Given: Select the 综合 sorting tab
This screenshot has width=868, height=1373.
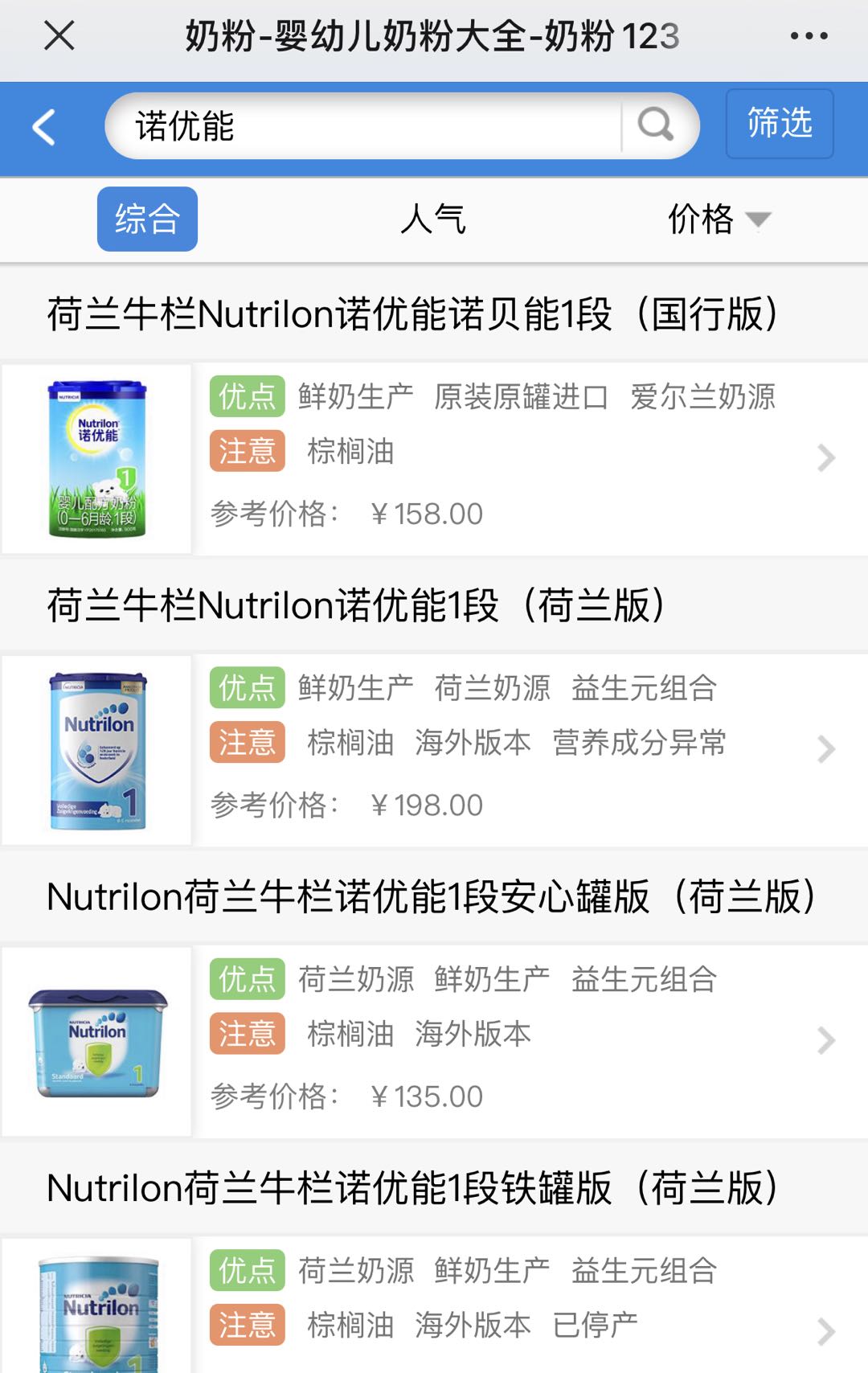Looking at the screenshot, I should click(x=147, y=219).
